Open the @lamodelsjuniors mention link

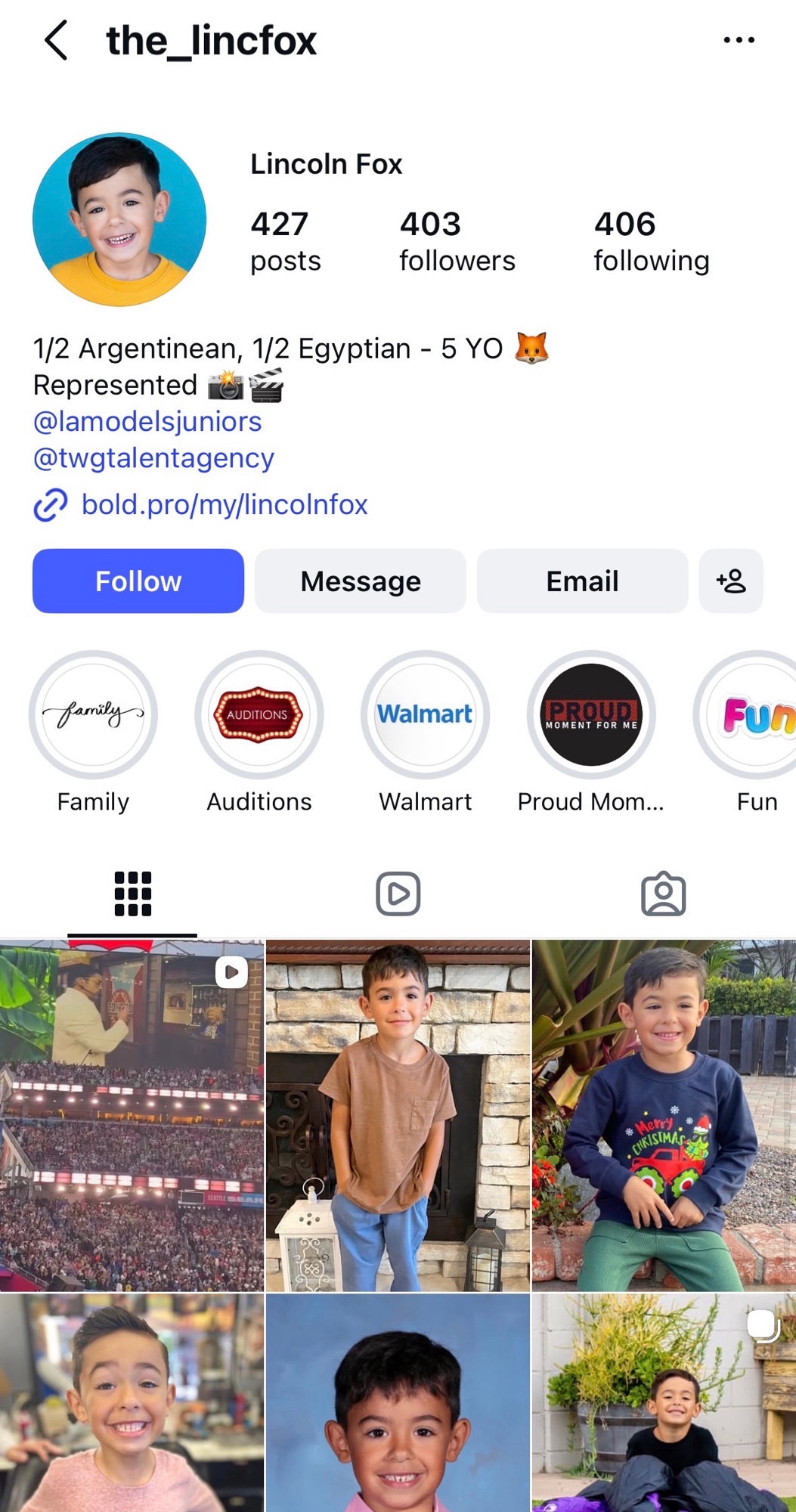pos(147,421)
